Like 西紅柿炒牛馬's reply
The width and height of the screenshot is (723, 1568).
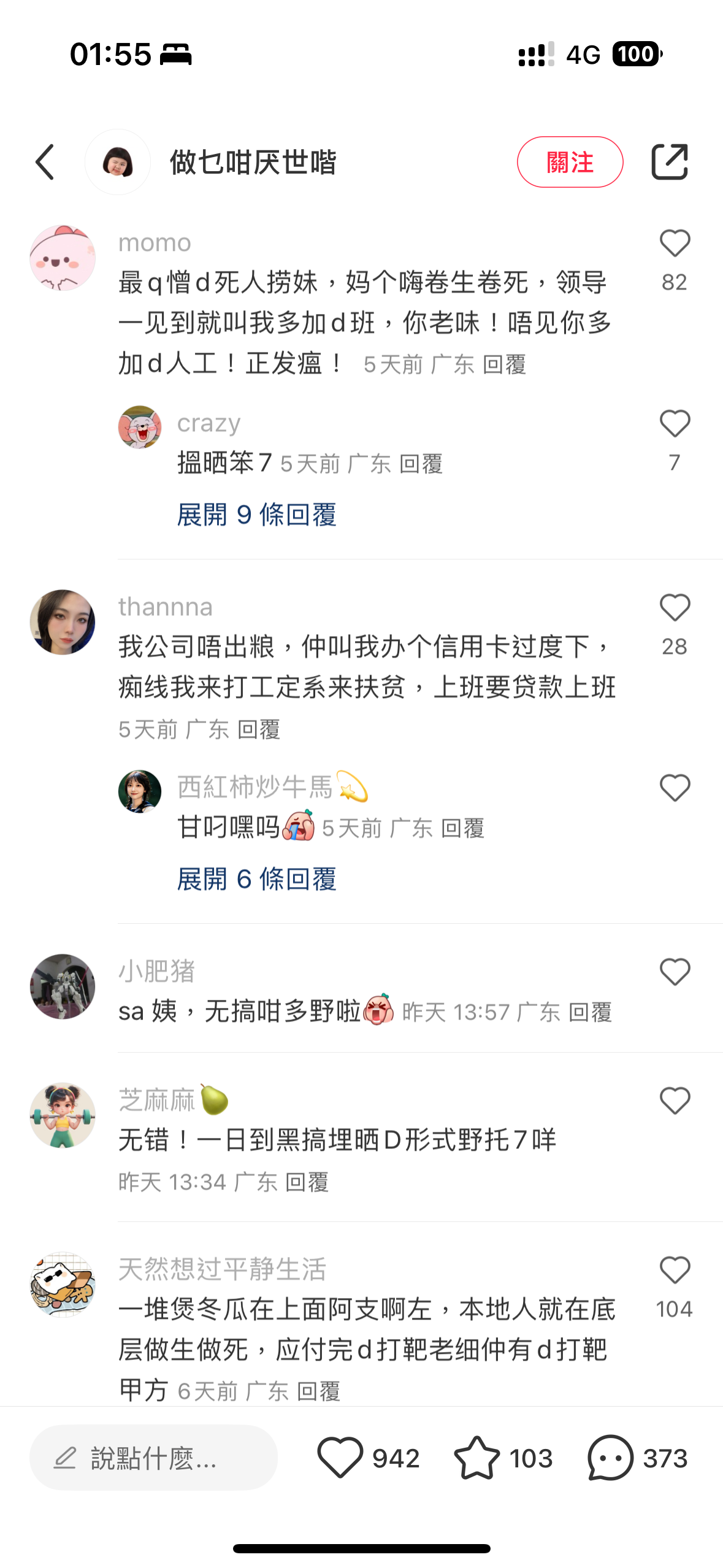tap(675, 788)
